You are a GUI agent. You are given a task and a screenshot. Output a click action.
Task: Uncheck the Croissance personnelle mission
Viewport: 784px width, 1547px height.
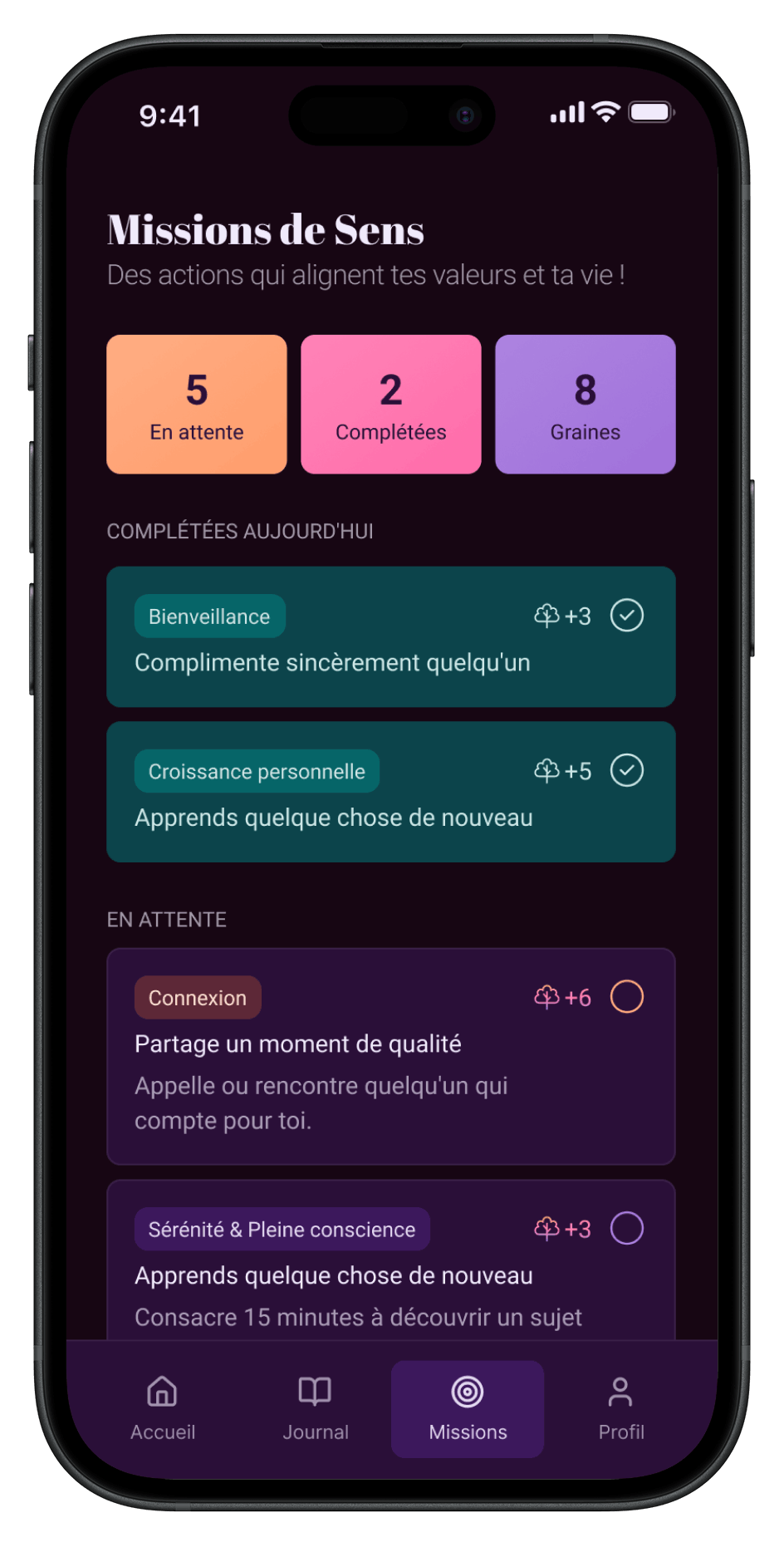[627, 770]
